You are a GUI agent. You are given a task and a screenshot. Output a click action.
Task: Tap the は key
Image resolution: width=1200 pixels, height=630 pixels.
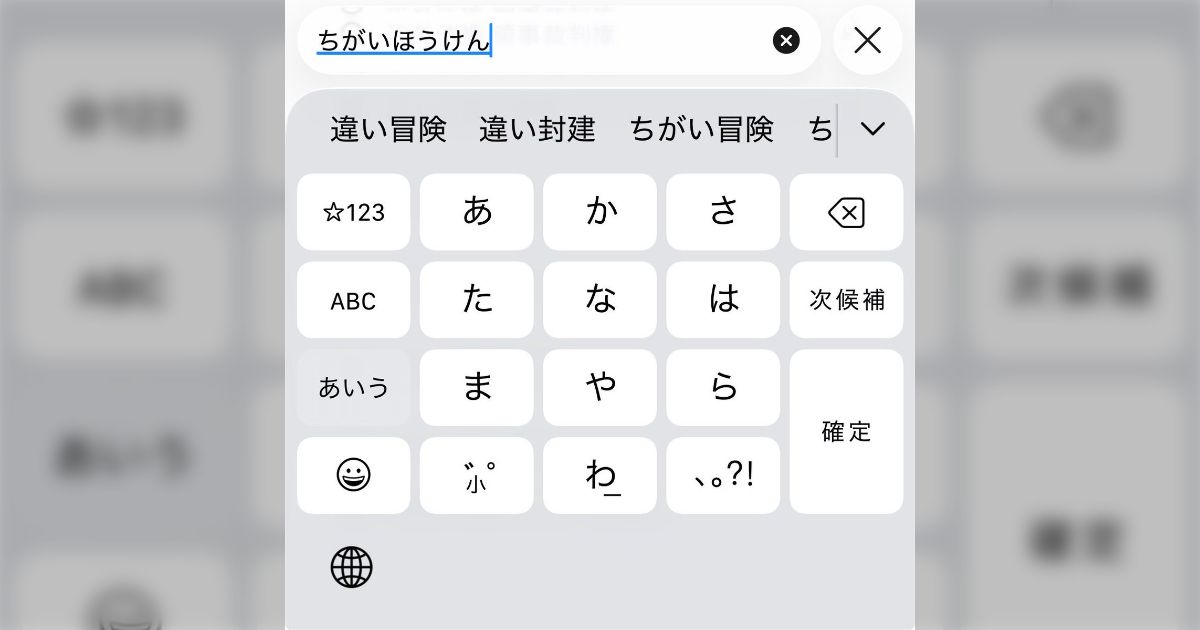pyautogui.click(x=723, y=300)
